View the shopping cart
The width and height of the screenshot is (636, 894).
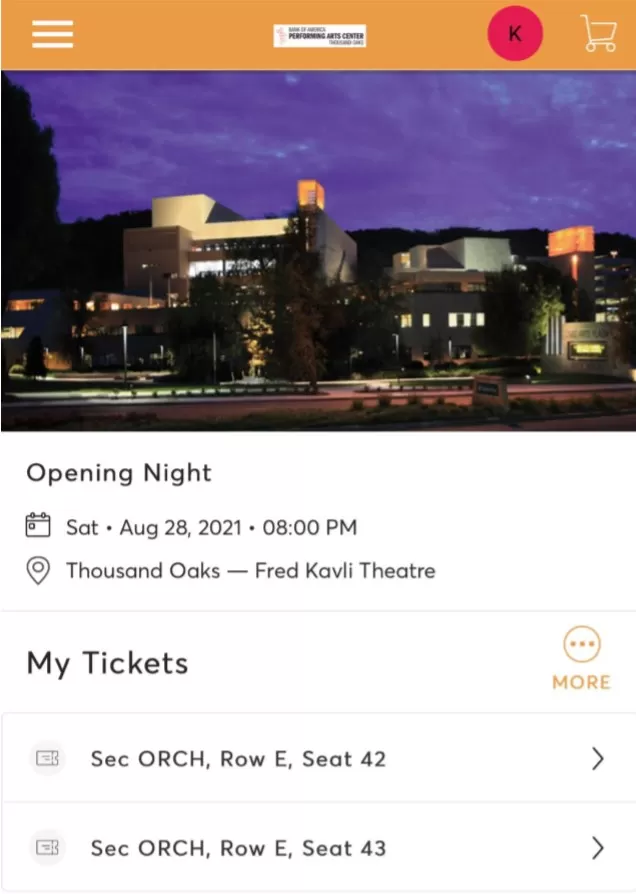pyautogui.click(x=598, y=34)
